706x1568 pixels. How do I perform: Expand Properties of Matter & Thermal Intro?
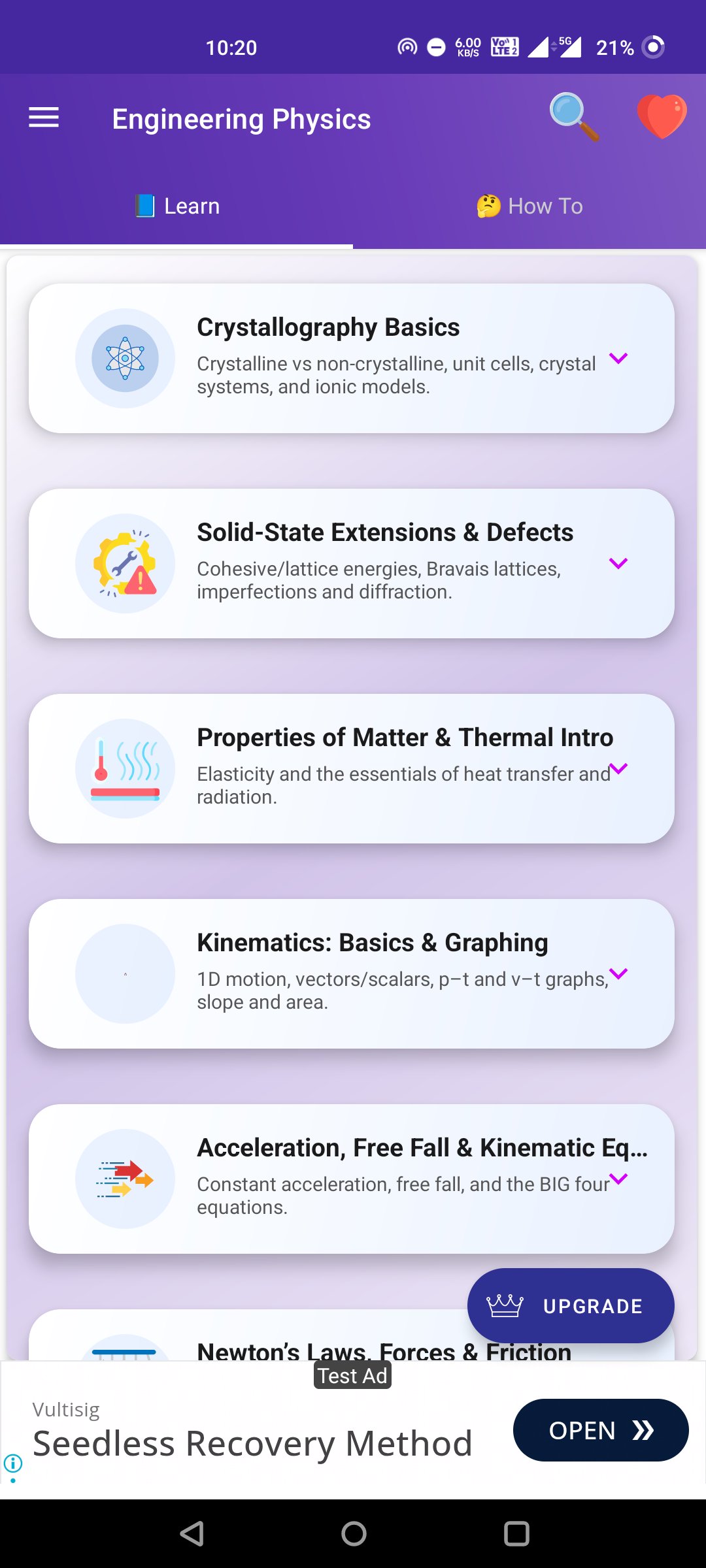pyautogui.click(x=352, y=768)
